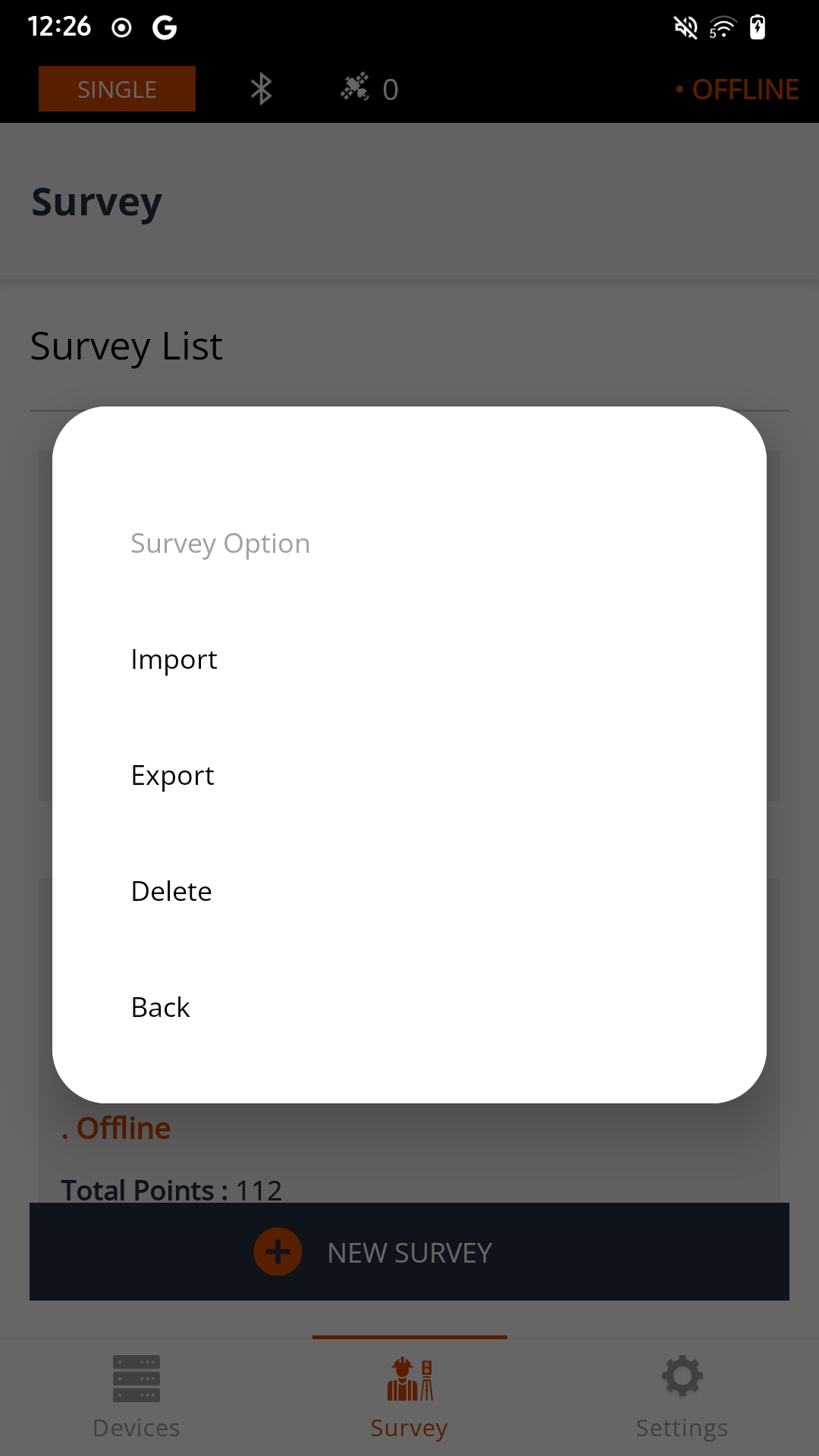Choose Export from the survey options
819x1456 pixels.
(x=173, y=776)
